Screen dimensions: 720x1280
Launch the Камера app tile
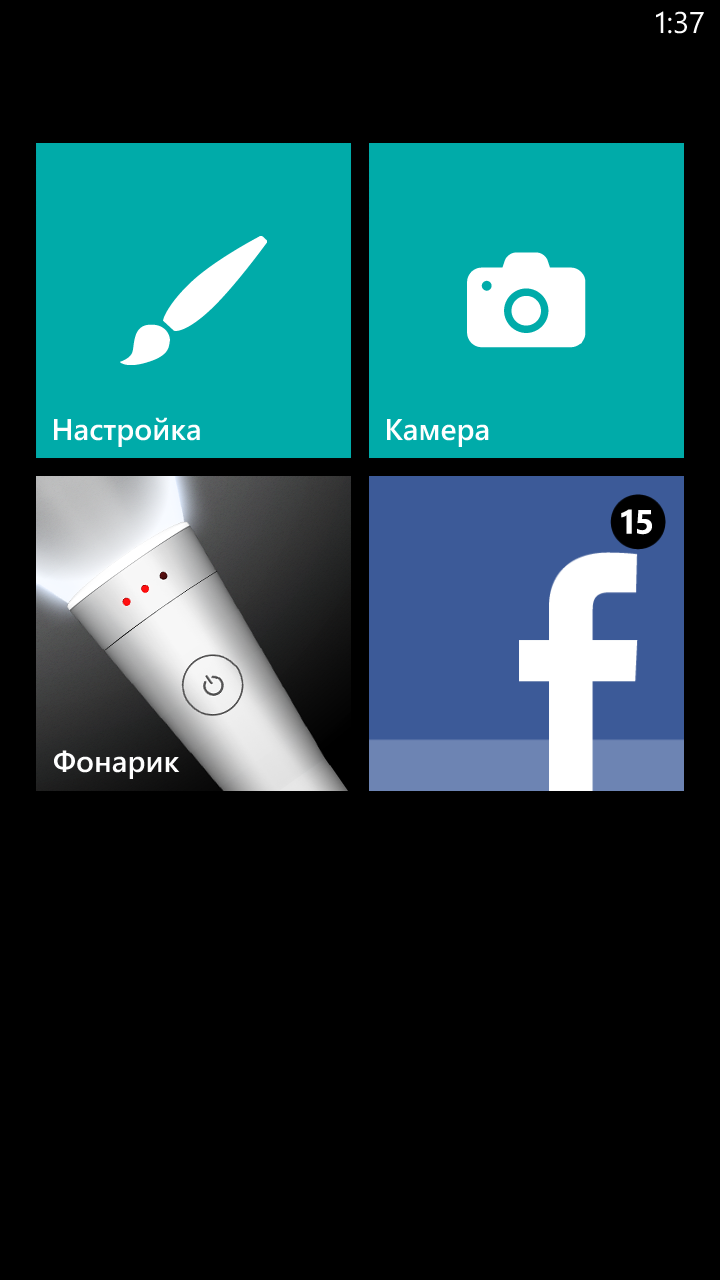pyautogui.click(x=526, y=300)
